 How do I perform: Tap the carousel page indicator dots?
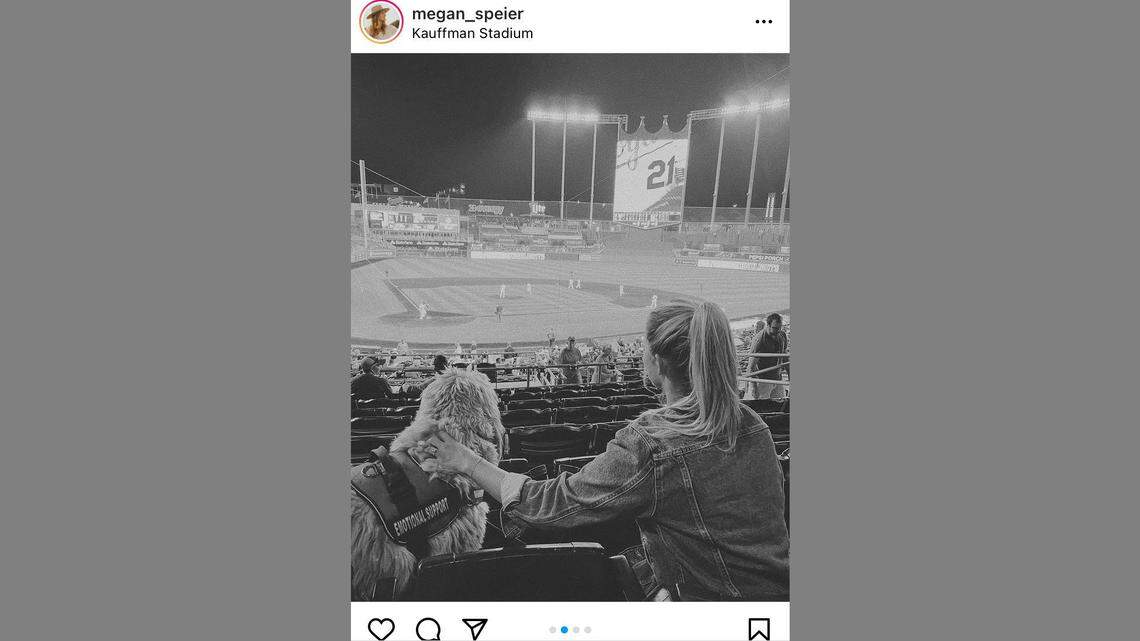(570, 630)
